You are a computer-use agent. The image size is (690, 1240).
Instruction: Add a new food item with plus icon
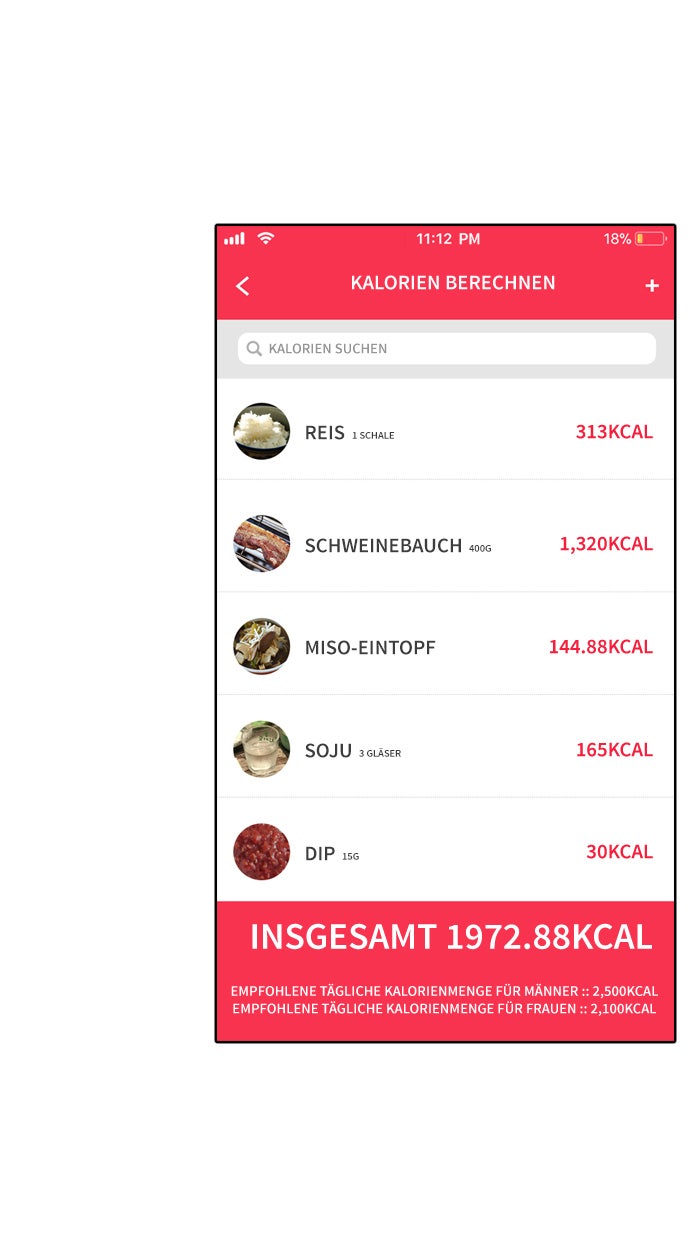point(652,286)
